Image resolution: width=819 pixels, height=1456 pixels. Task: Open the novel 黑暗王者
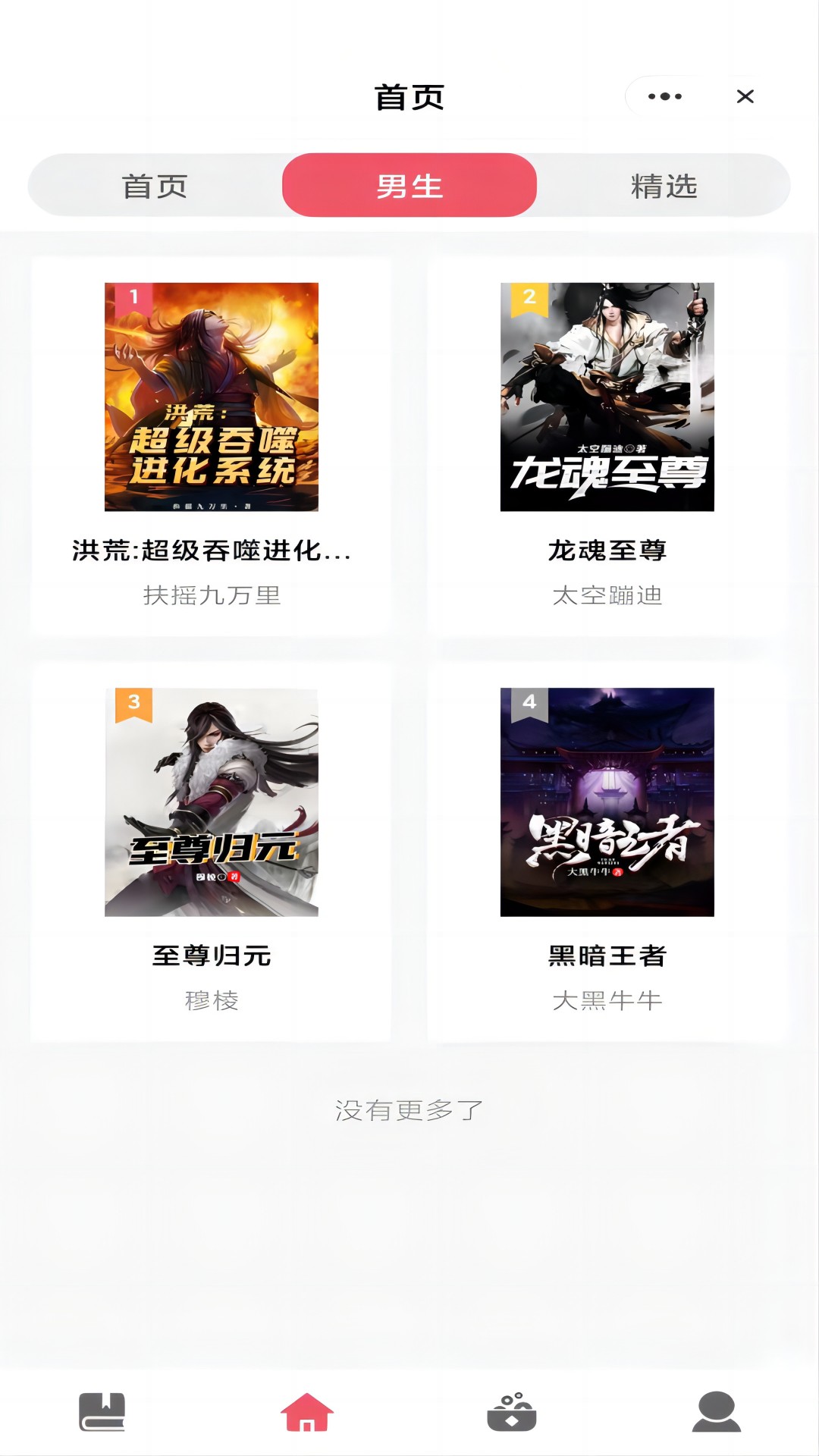[x=607, y=802]
